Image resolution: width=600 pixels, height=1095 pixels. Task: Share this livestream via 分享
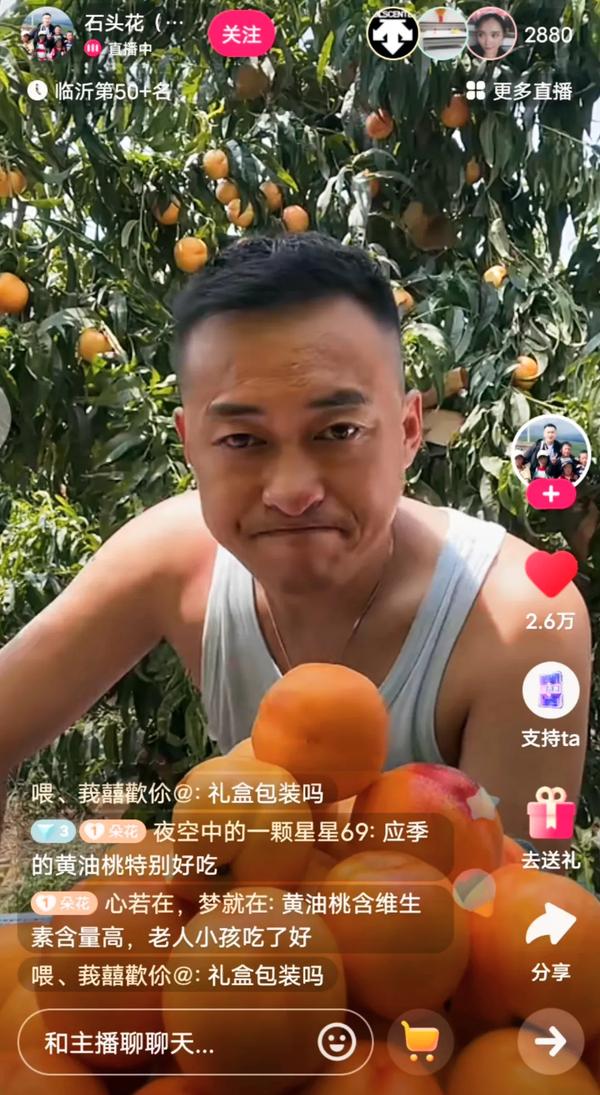coord(551,925)
